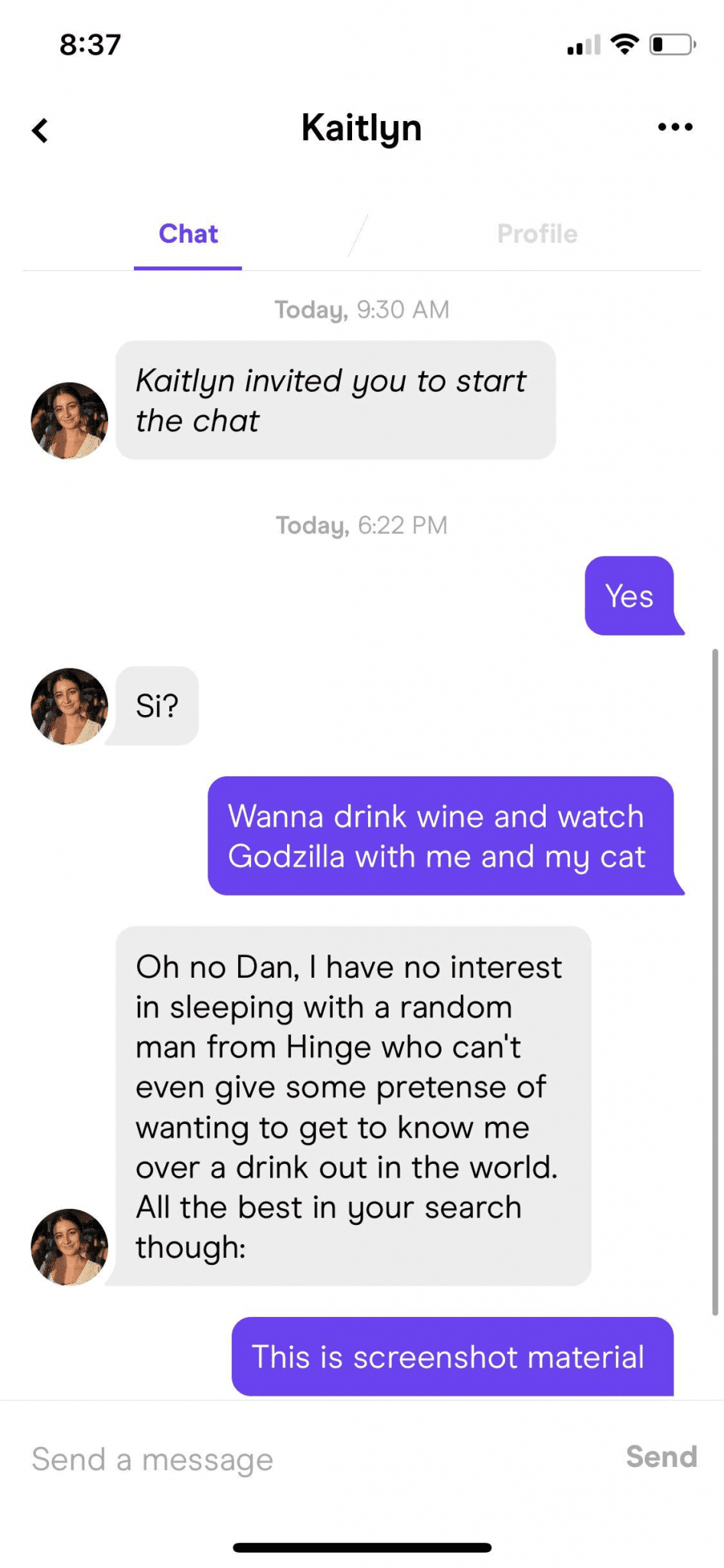The width and height of the screenshot is (724, 1568).
Task: Tap the 'Today, 6:22 PM' timestamp
Action: (360, 525)
